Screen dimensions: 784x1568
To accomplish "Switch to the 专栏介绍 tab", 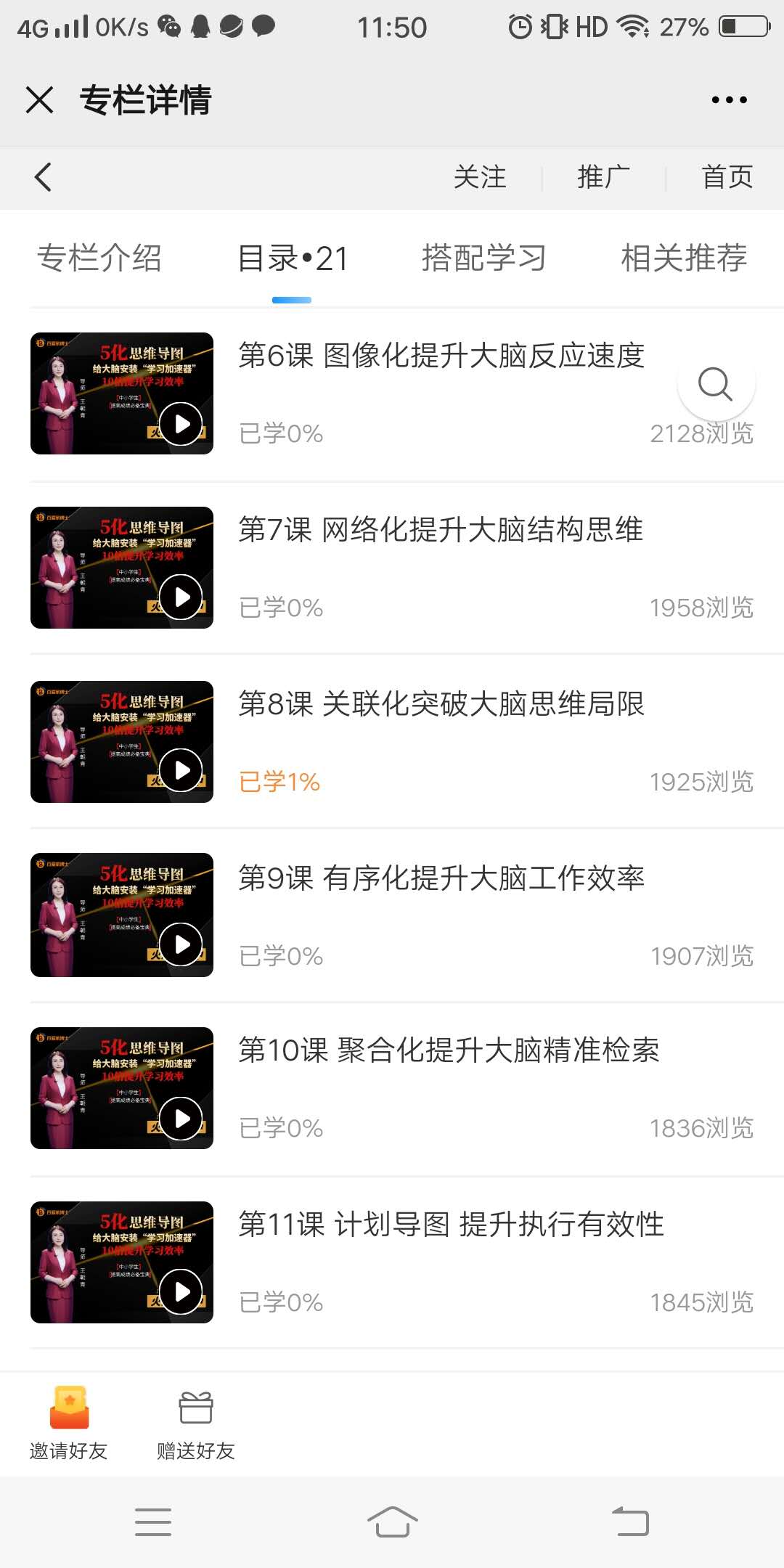I will pyautogui.click(x=99, y=258).
